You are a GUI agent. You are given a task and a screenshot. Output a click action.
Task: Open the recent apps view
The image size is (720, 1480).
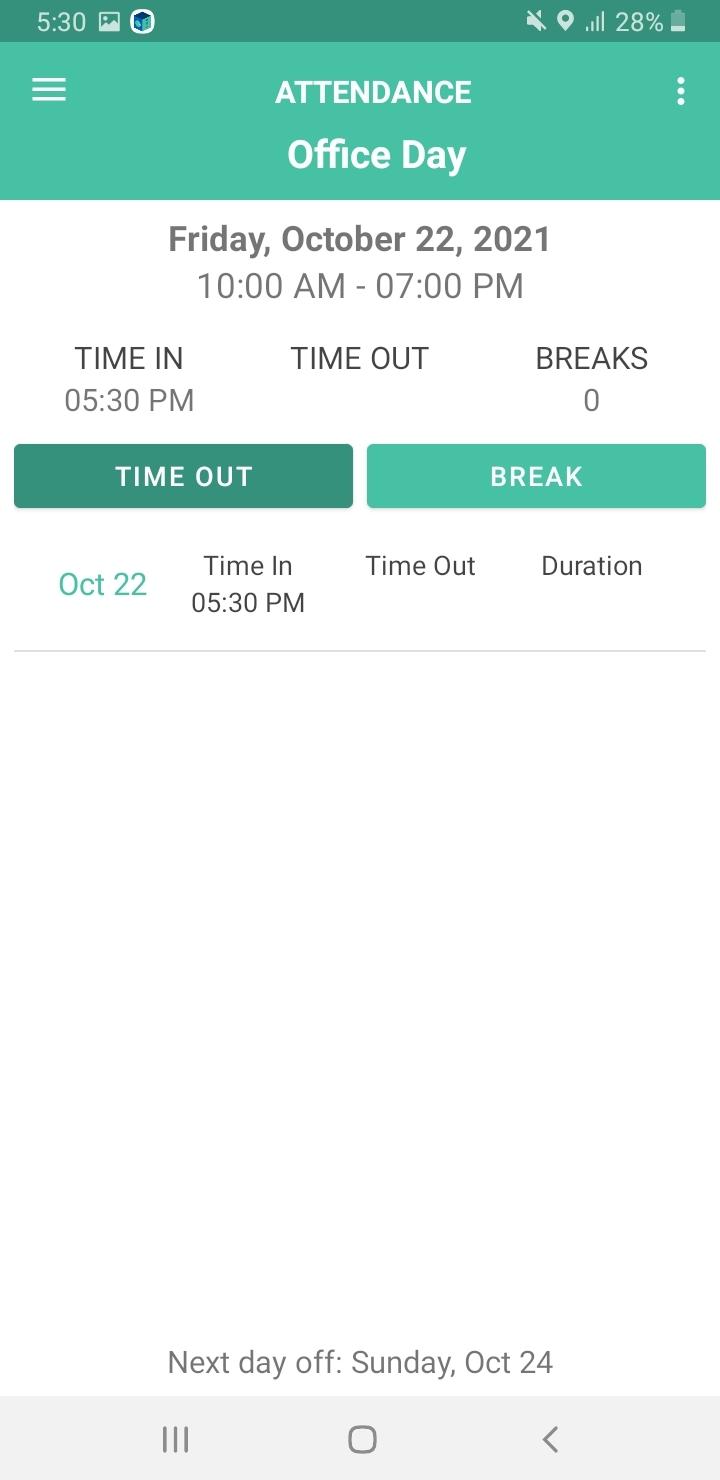(175, 1439)
